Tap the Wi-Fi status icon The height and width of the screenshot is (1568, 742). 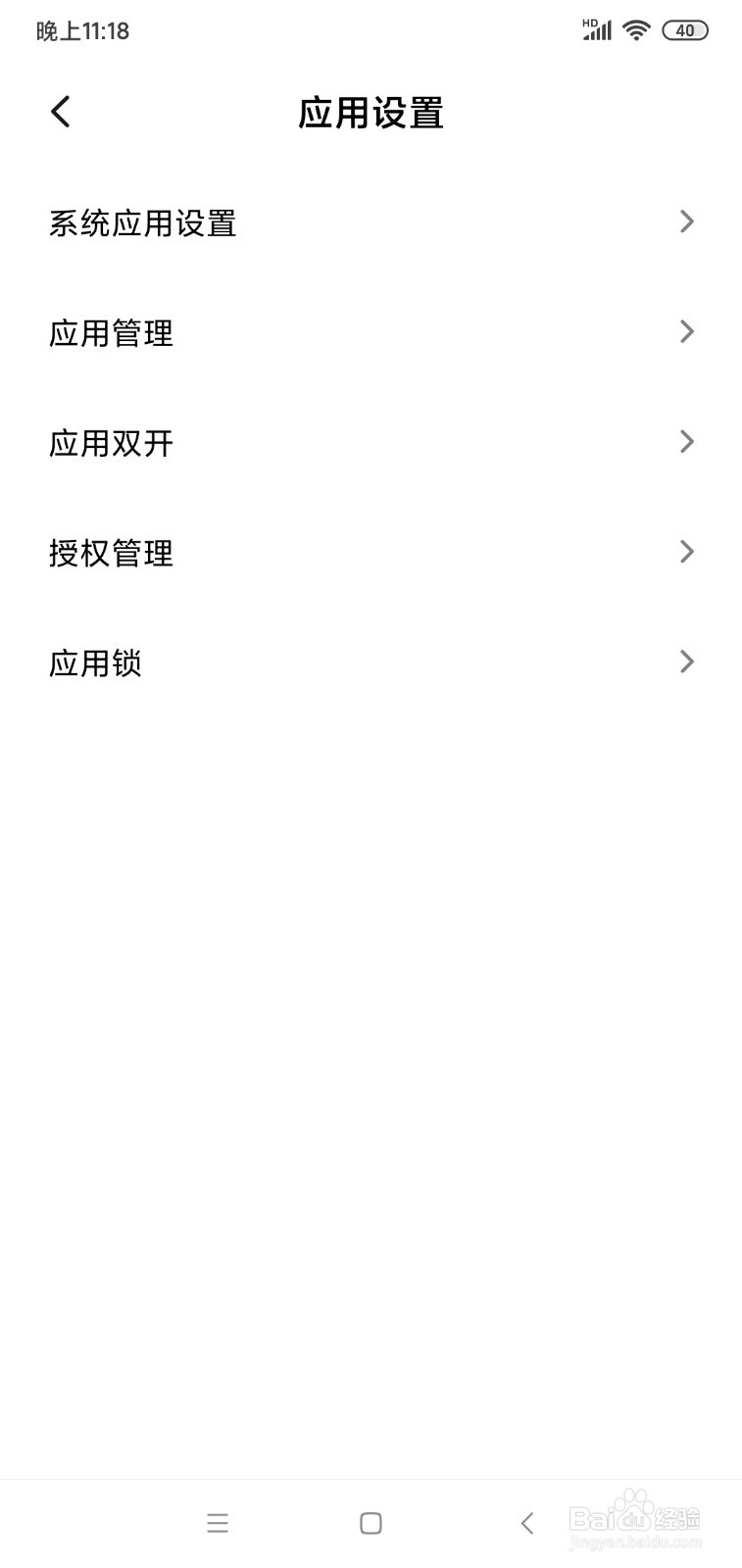(x=634, y=29)
